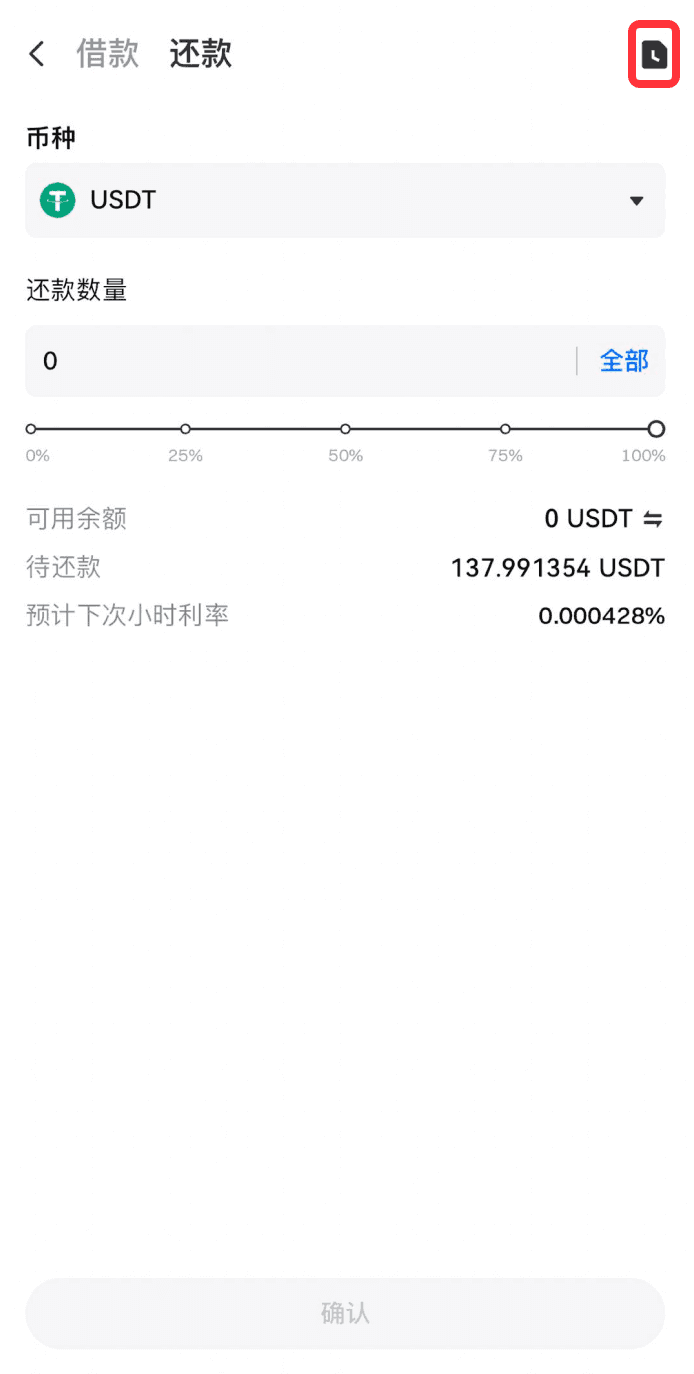Set the slider to 0%
Viewport: 694px width, 1374px height.
tap(31, 429)
